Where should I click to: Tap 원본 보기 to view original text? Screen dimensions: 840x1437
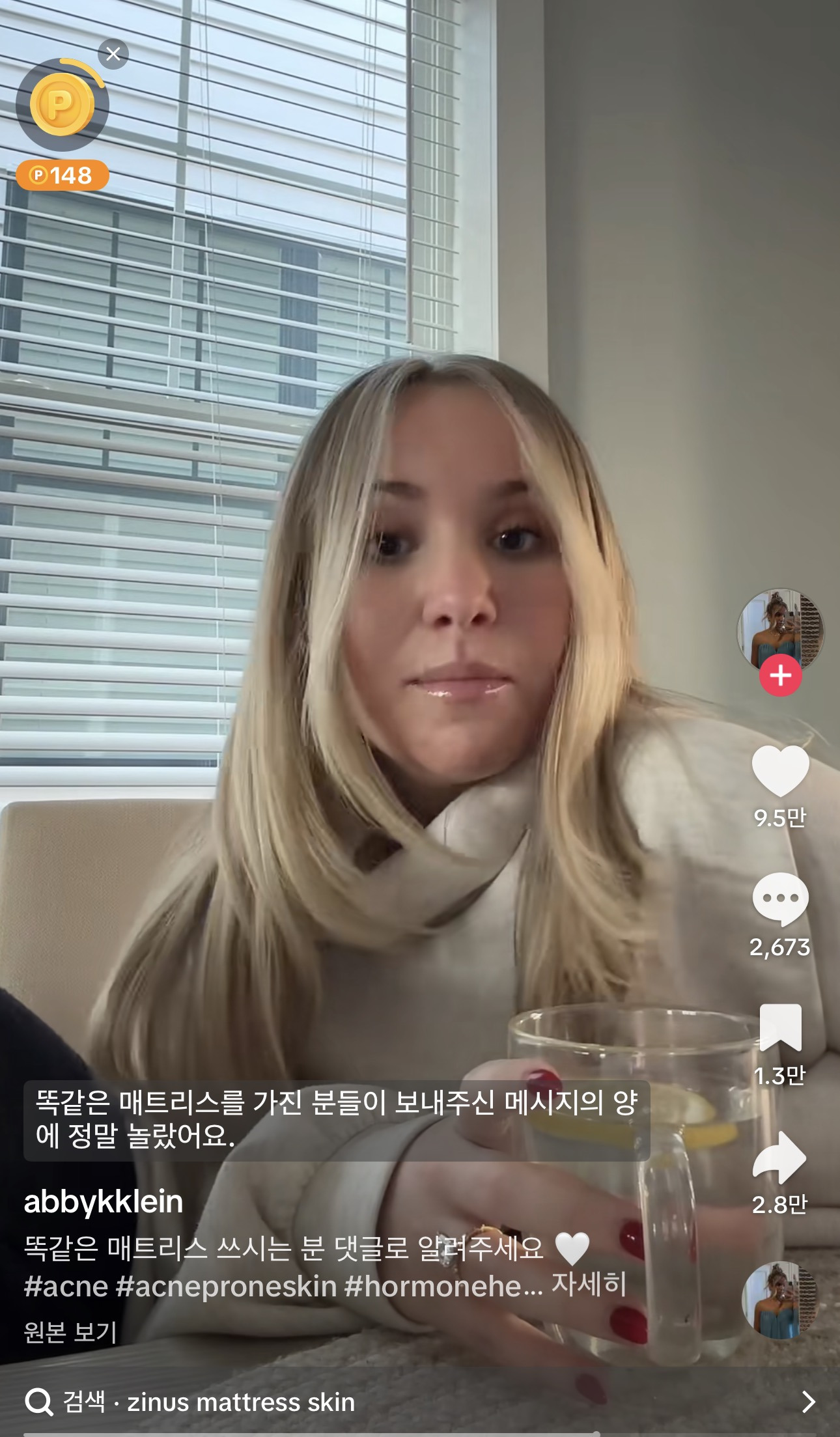pos(70,1332)
